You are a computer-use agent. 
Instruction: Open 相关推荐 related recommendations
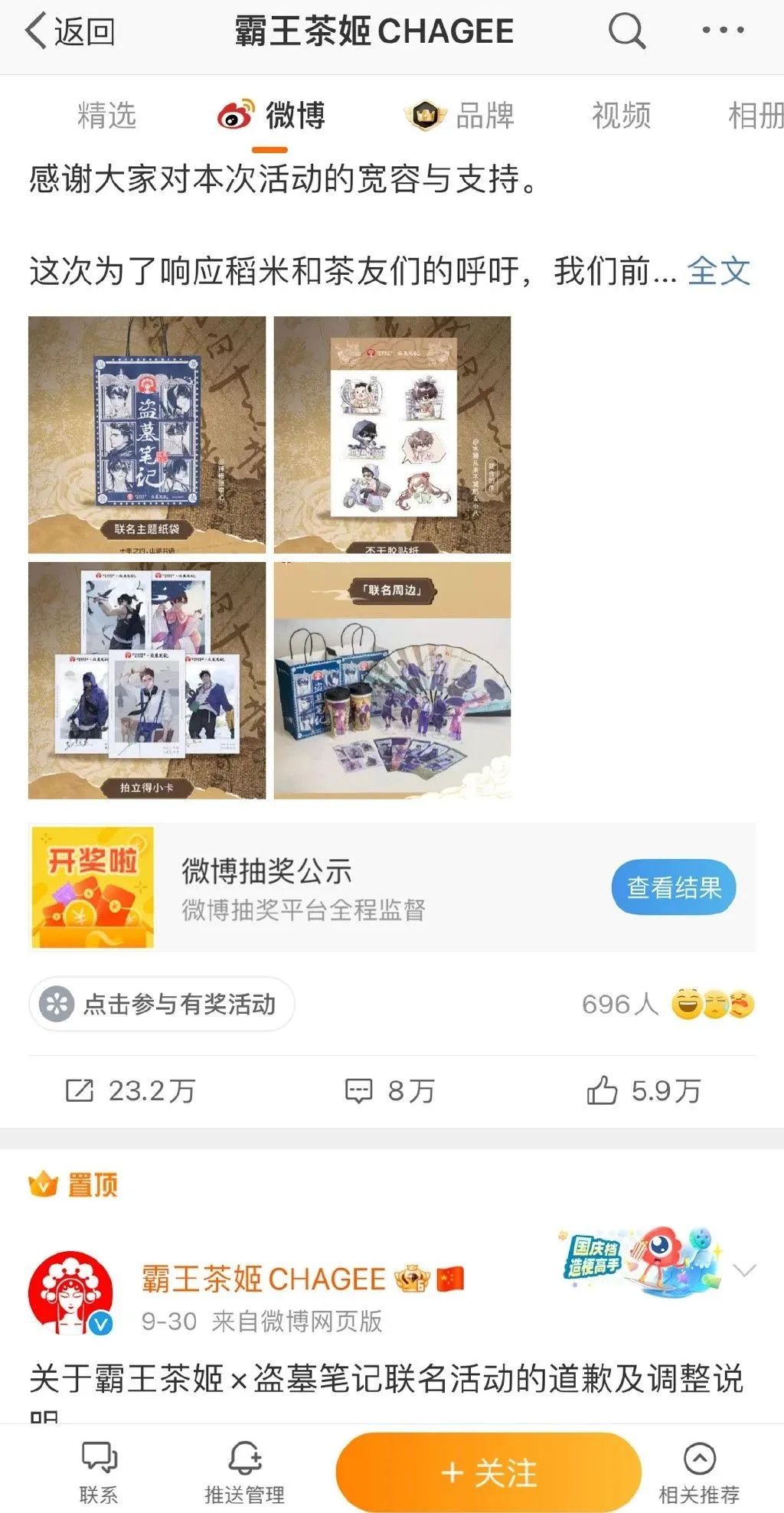(699, 1472)
